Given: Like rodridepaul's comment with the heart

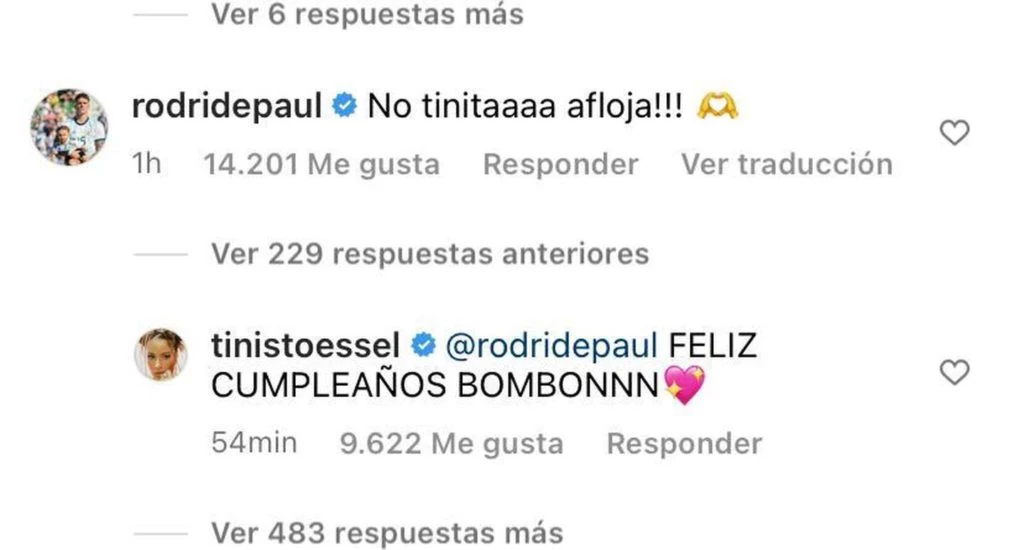Looking at the screenshot, I should coord(956,132).
